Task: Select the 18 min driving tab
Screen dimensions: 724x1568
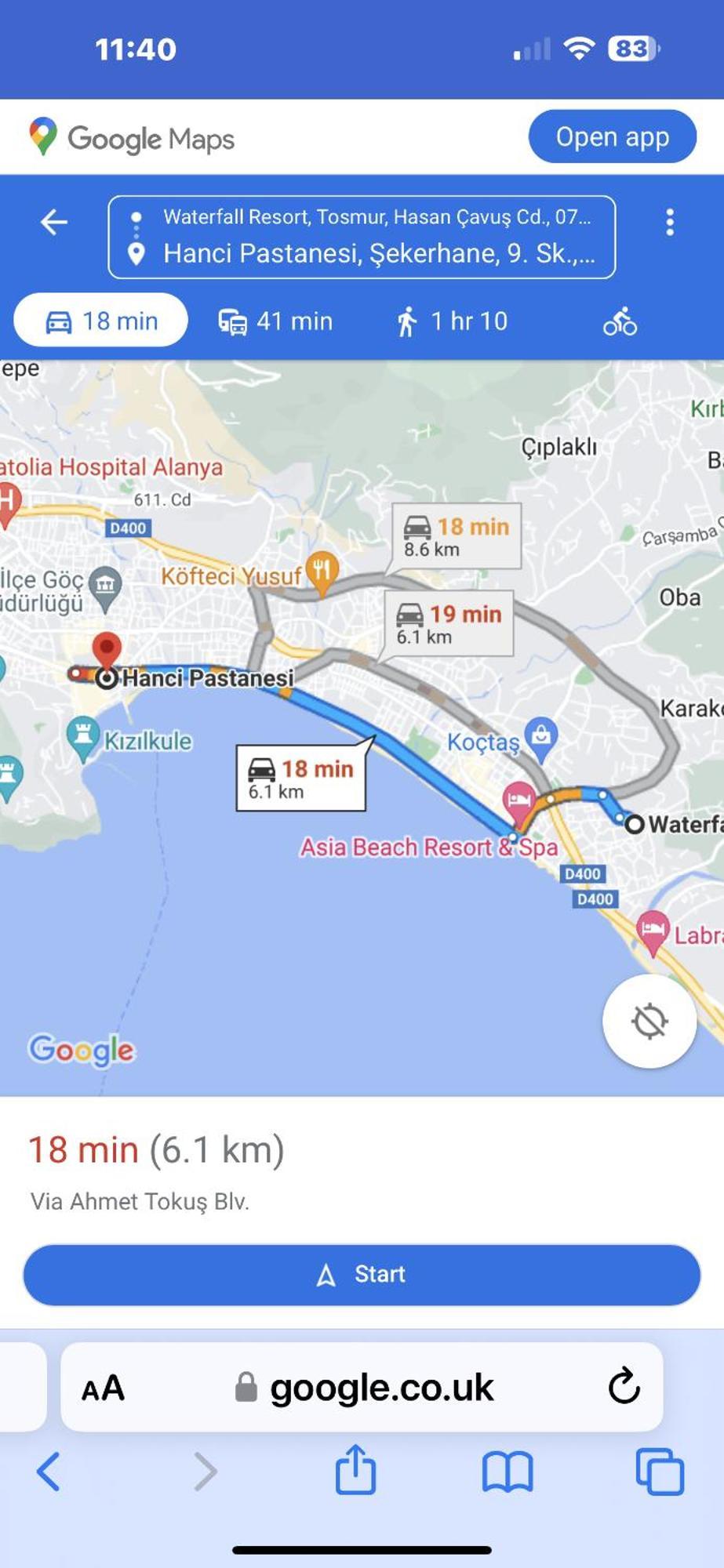Action: tap(102, 321)
